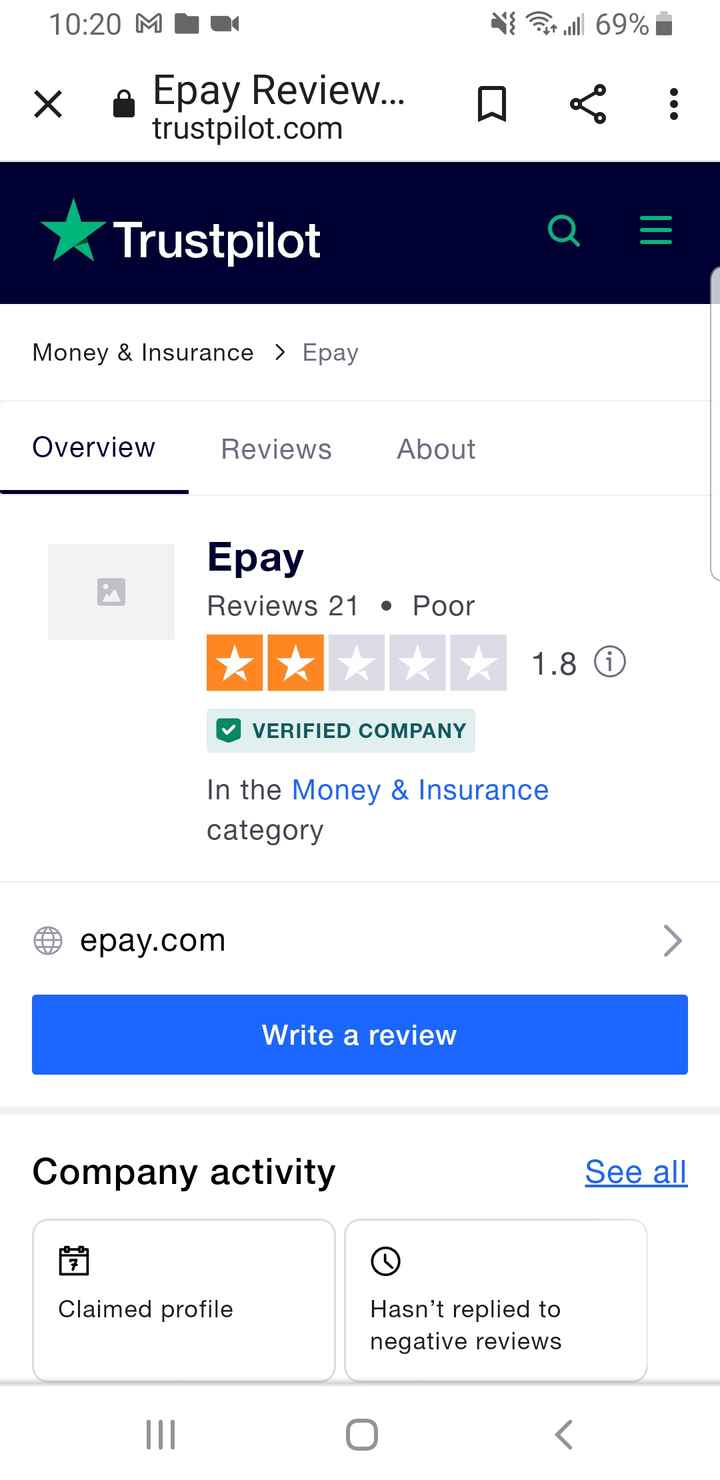Share the Epay reviews page
Viewport: 720px width, 1480px height.
click(x=587, y=104)
